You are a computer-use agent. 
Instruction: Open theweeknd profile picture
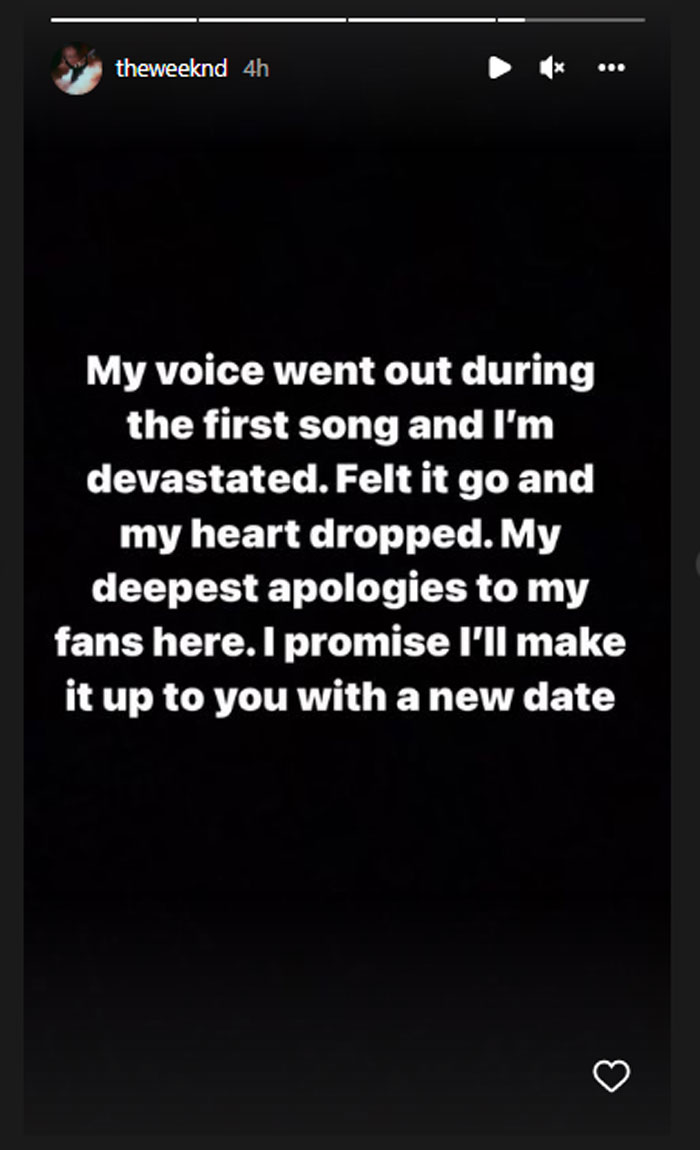click(77, 69)
